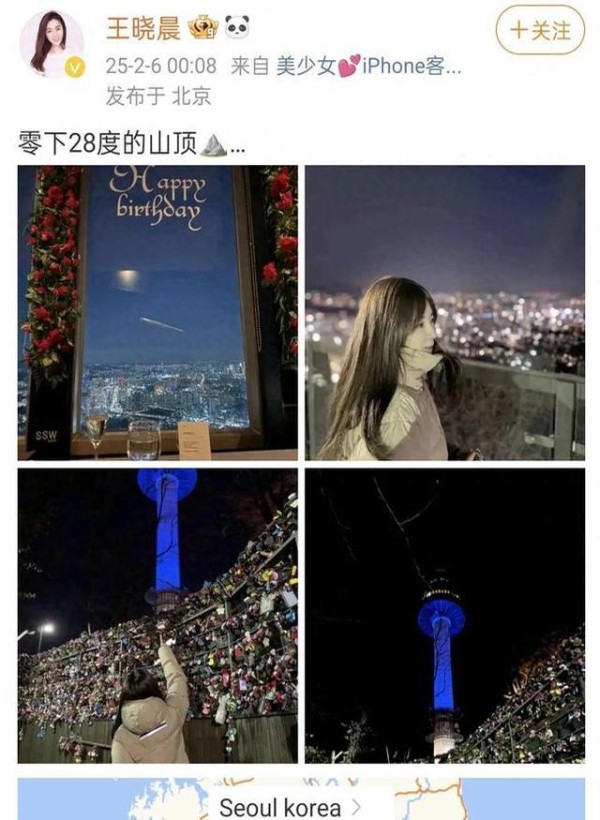Open the username 王晓晨

click(x=143, y=28)
